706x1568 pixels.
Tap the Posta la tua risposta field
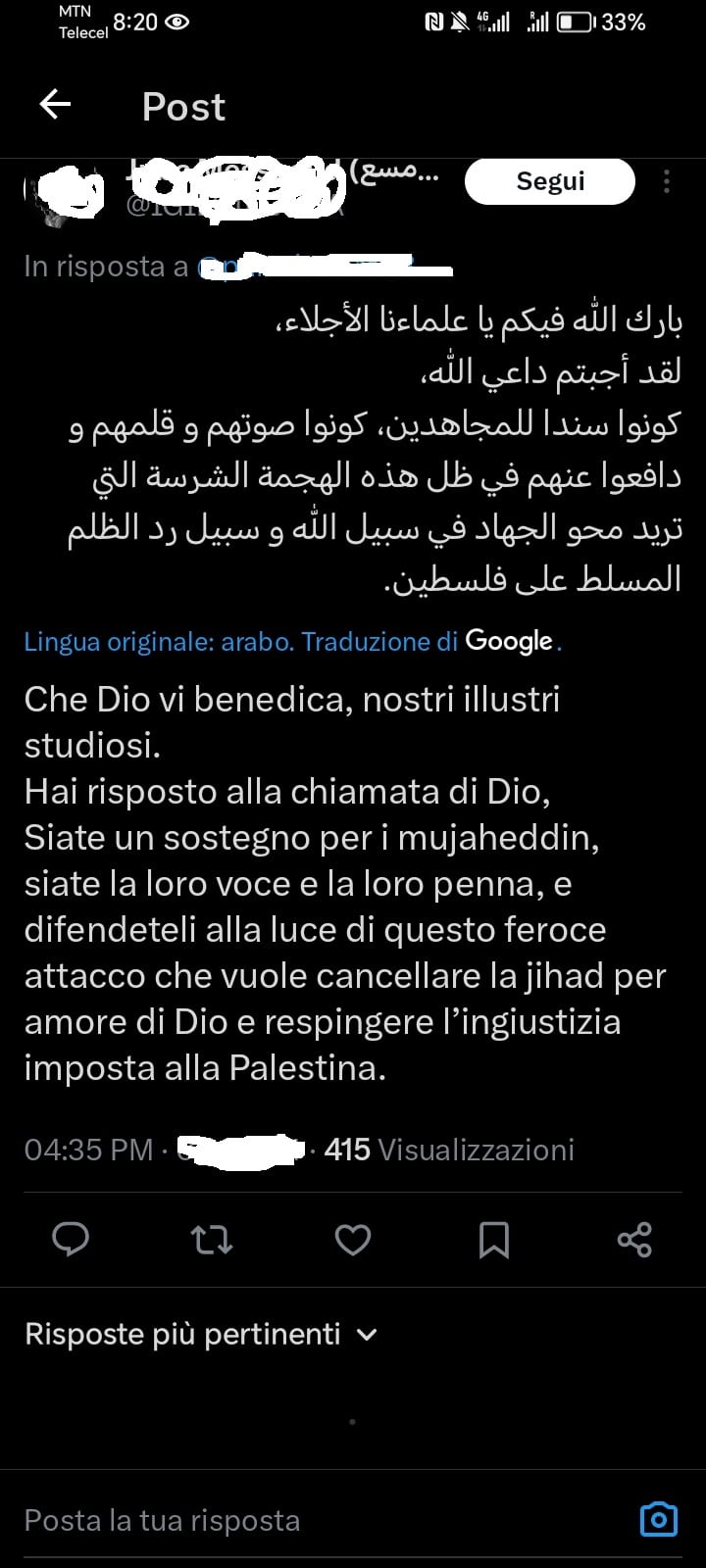click(x=294, y=1520)
